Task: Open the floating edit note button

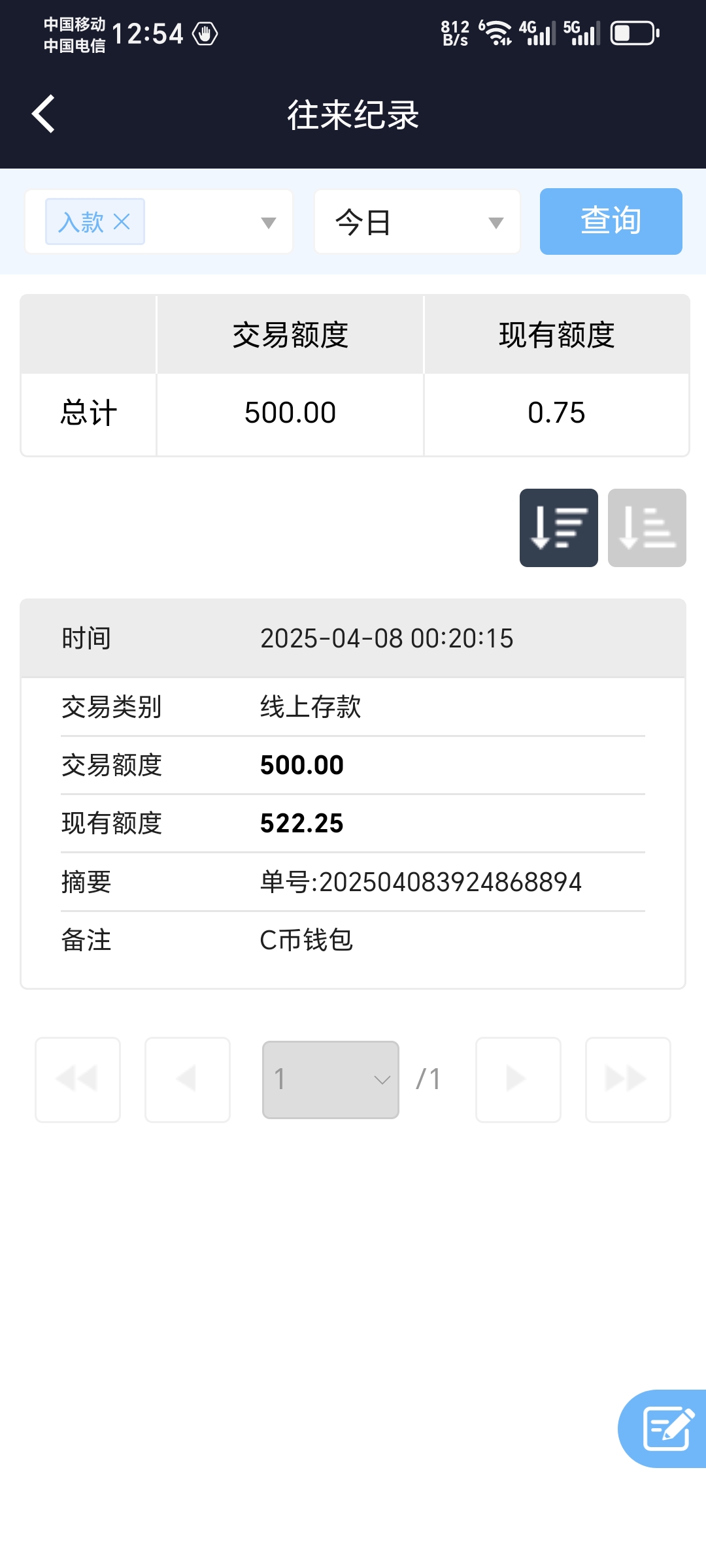Action: [665, 1428]
